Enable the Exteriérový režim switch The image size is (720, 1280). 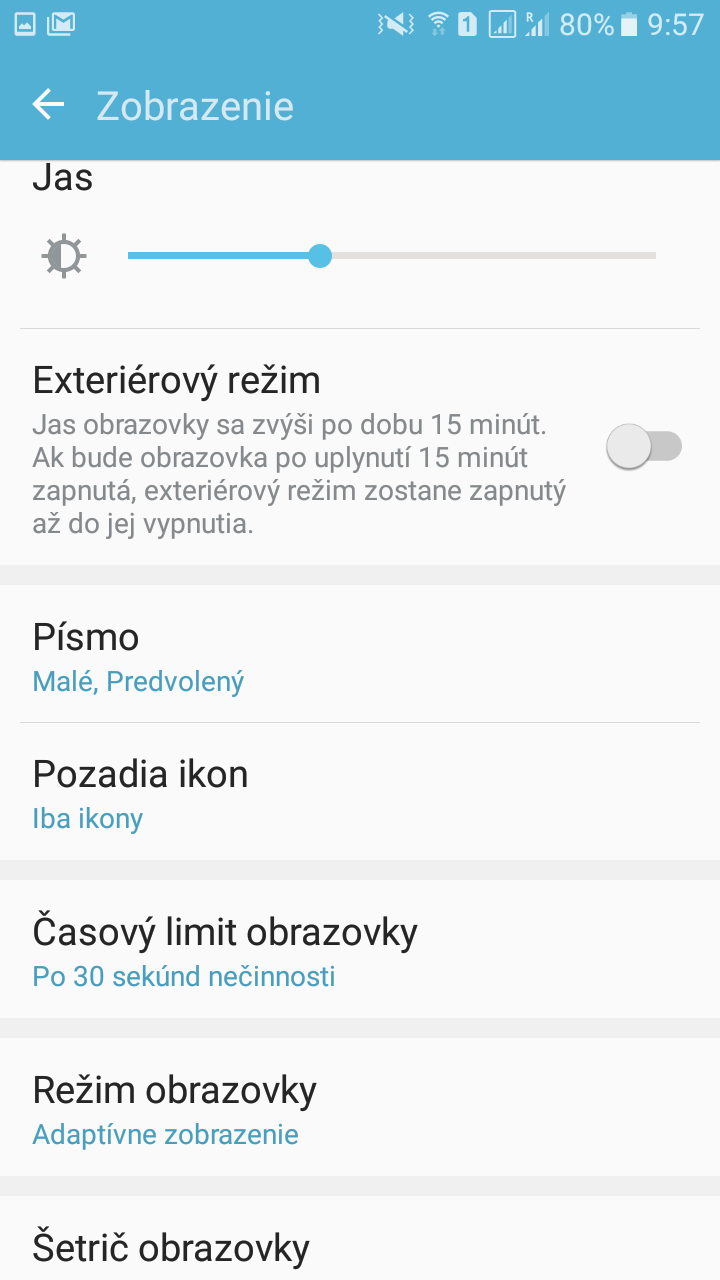[x=644, y=446]
